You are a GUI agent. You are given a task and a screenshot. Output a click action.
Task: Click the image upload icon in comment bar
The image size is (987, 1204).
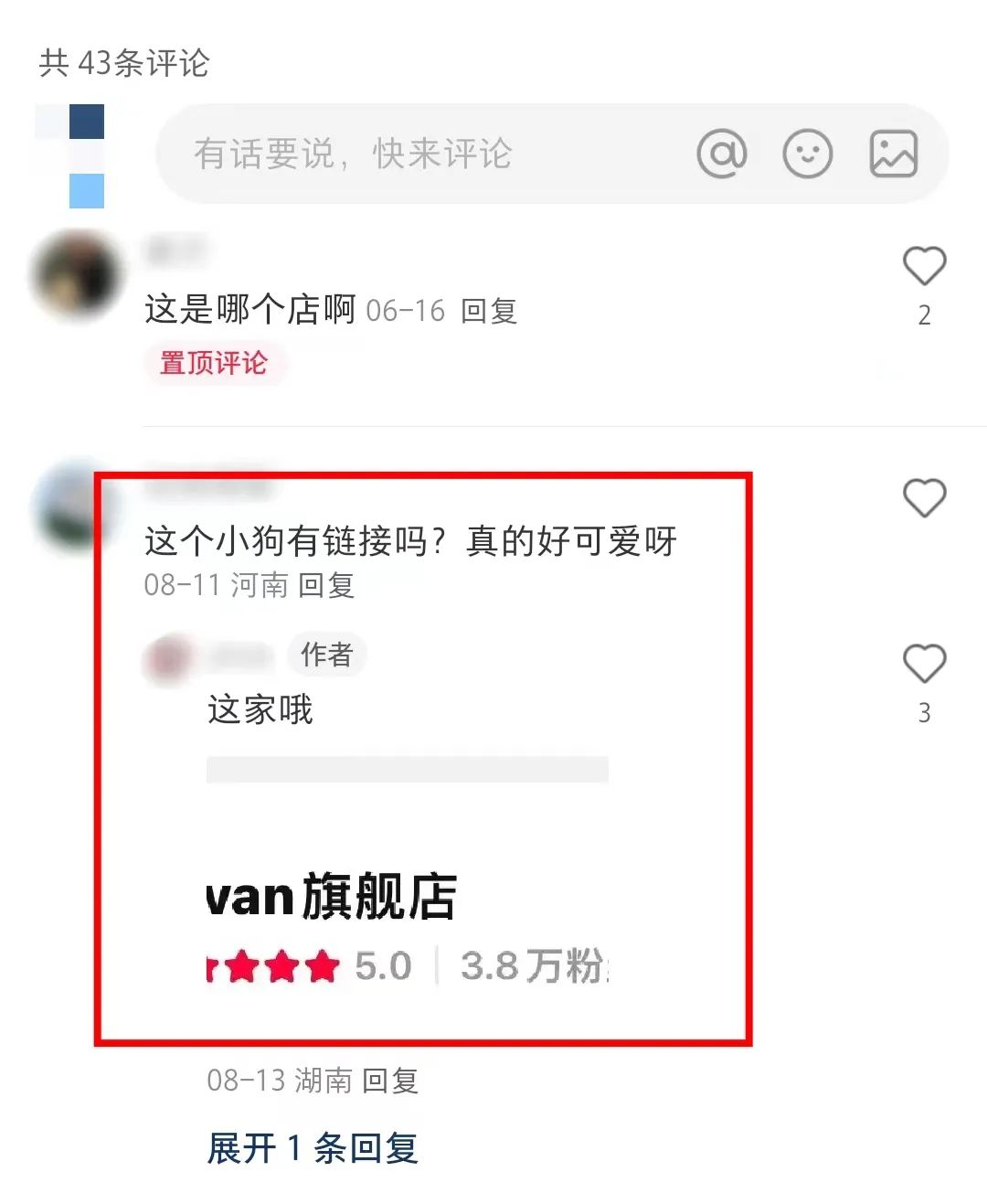click(893, 154)
